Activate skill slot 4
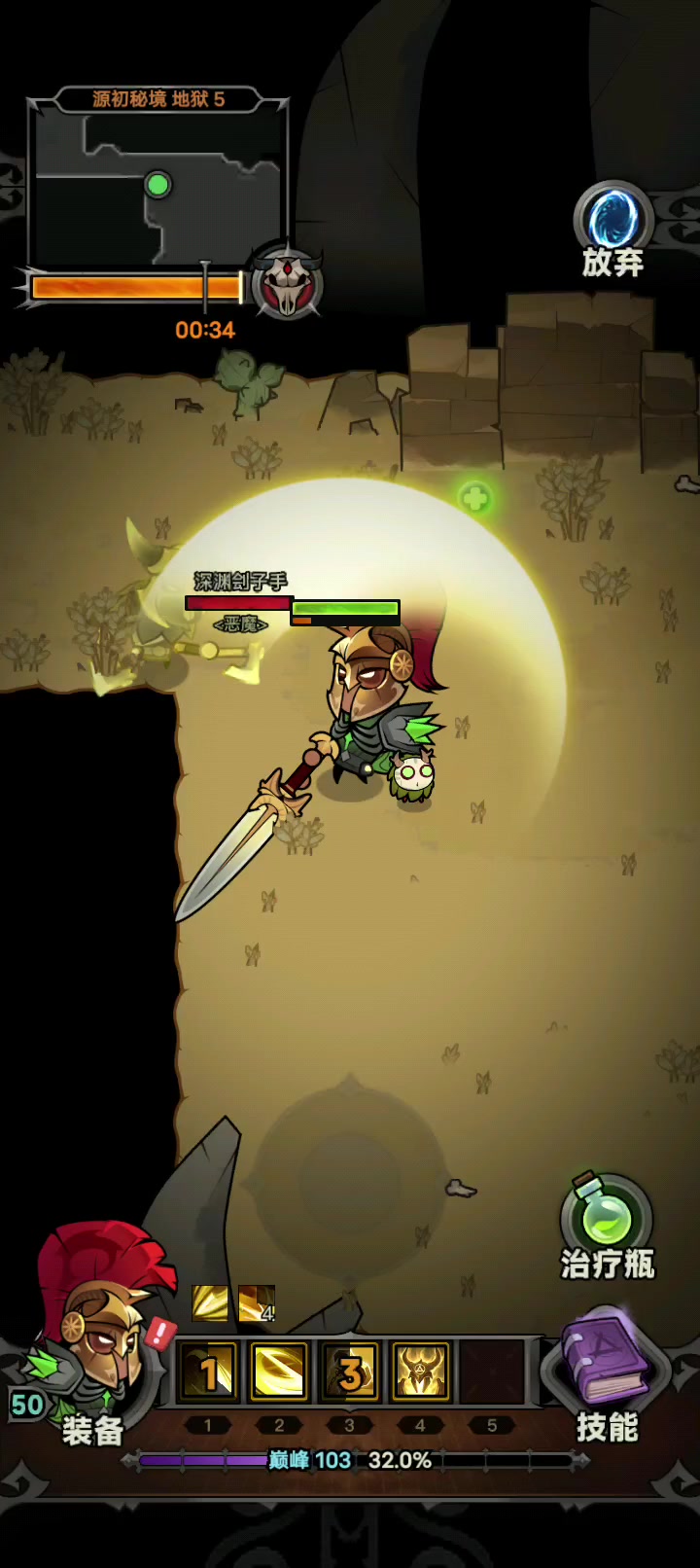The height and width of the screenshot is (1568, 700). tap(421, 1372)
